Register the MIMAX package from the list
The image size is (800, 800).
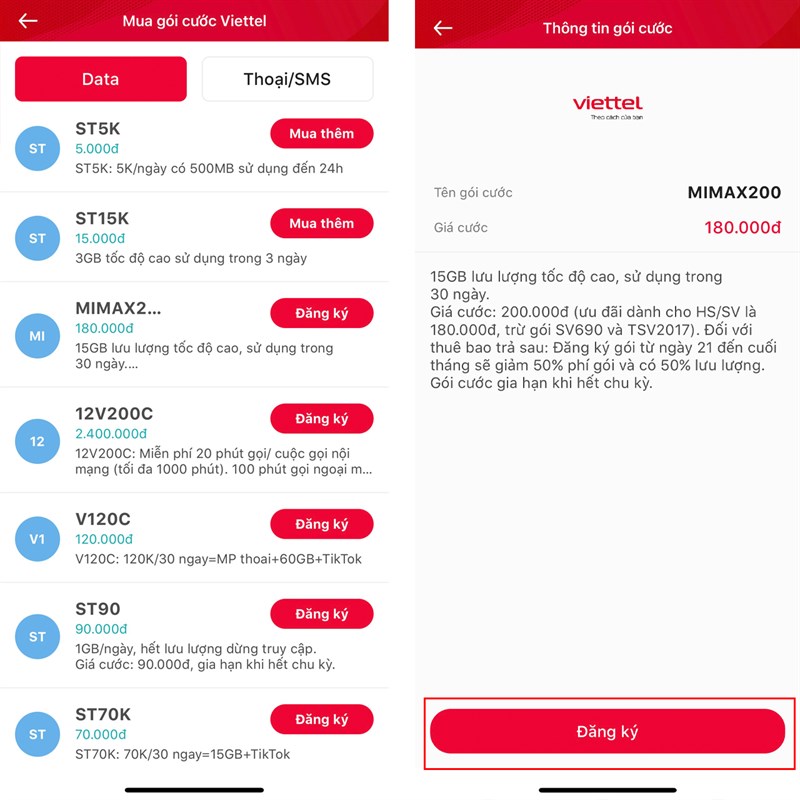(321, 313)
